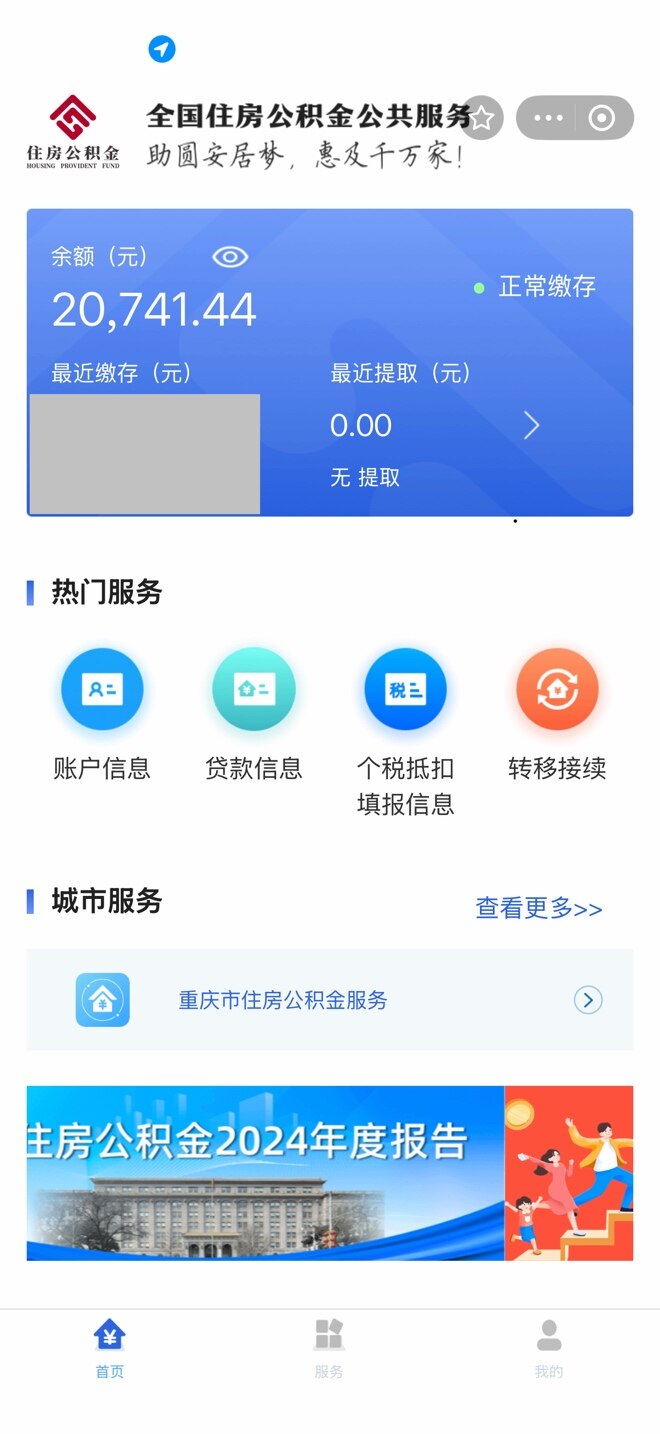Screen dimensions: 660x1434
Task: Open the mini program more options menu
Action: [548, 118]
